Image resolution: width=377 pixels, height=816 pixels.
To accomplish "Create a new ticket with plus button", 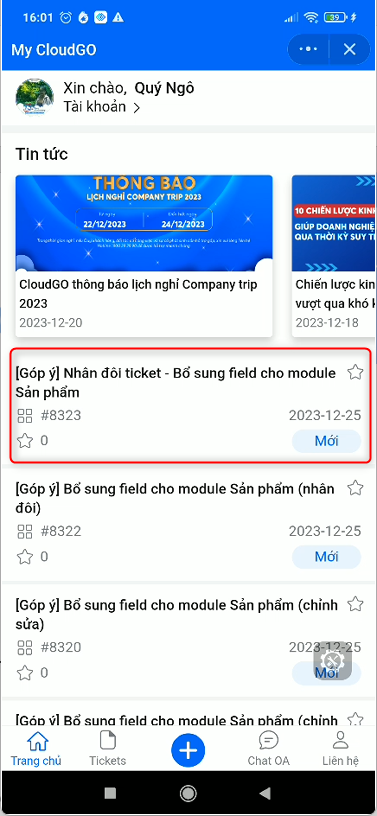I will (x=188, y=750).
